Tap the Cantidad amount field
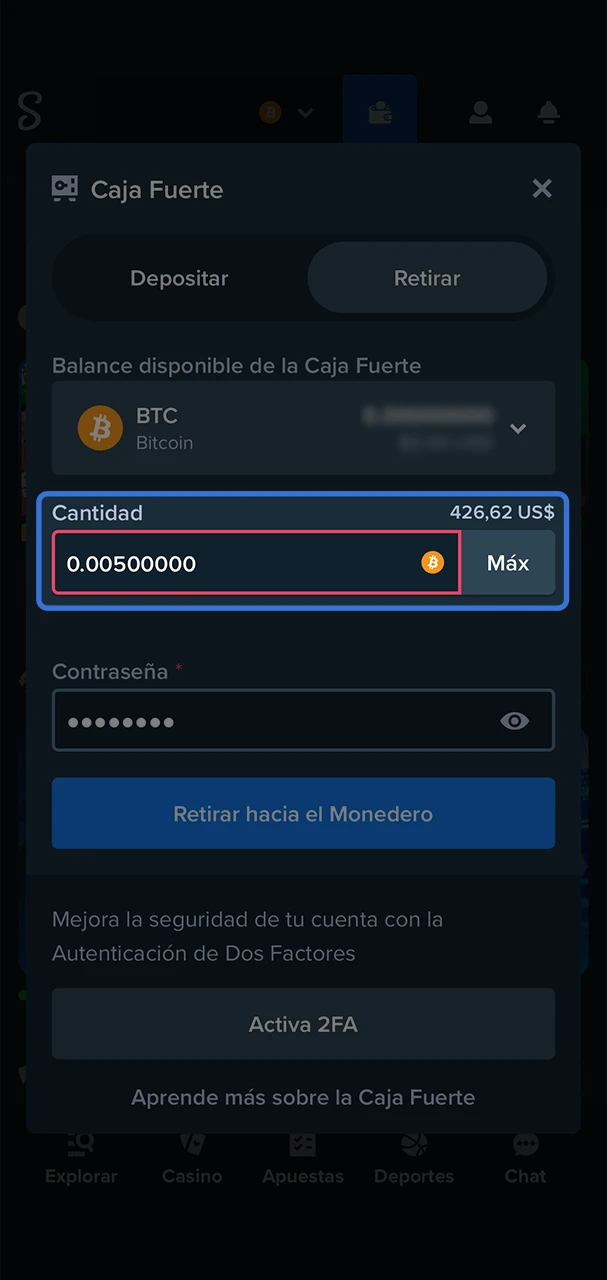The image size is (607, 1280). [x=240, y=563]
